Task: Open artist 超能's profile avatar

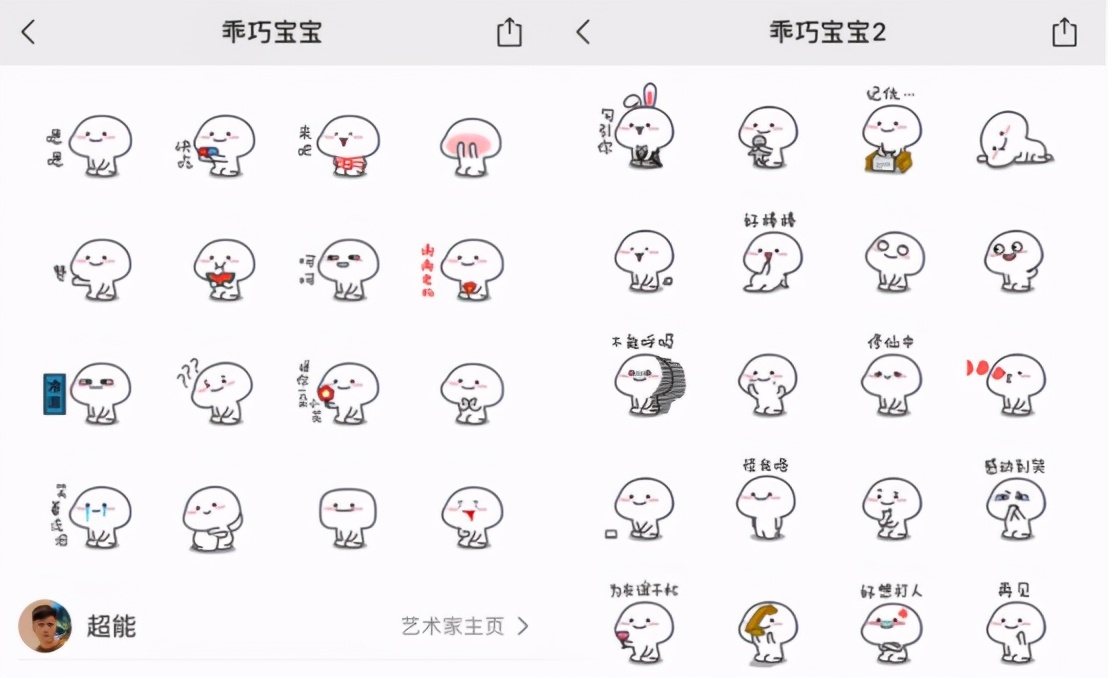Action: pyautogui.click(x=45, y=626)
